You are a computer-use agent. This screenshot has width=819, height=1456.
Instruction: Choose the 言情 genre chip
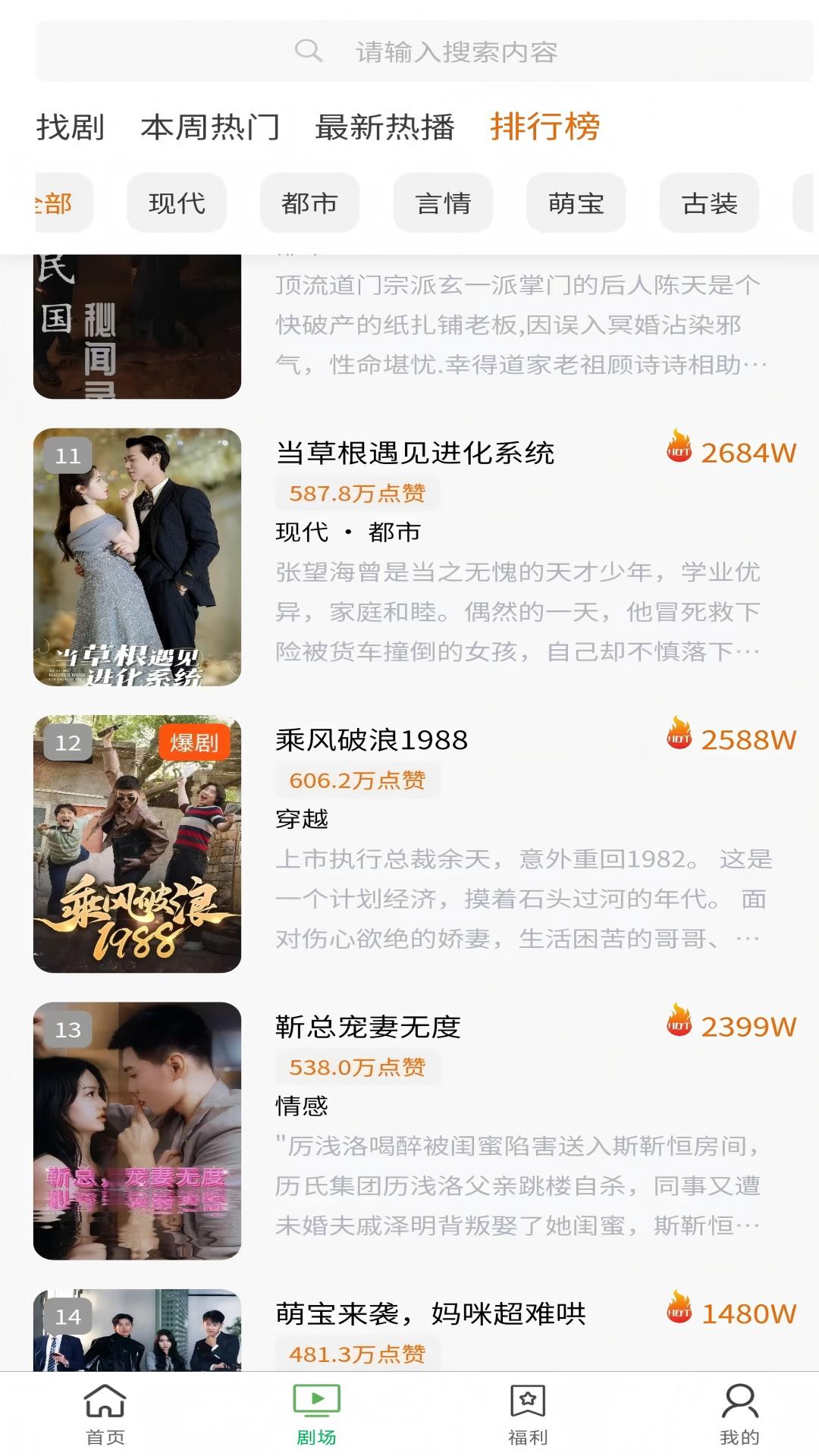[443, 203]
